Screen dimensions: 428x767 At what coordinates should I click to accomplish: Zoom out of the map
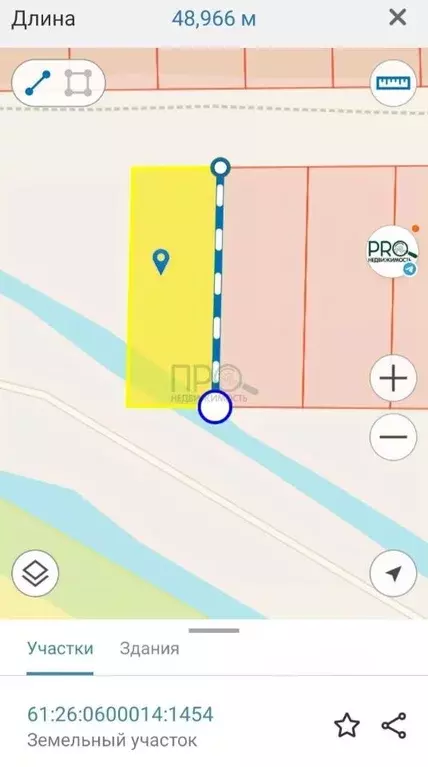pos(393,437)
